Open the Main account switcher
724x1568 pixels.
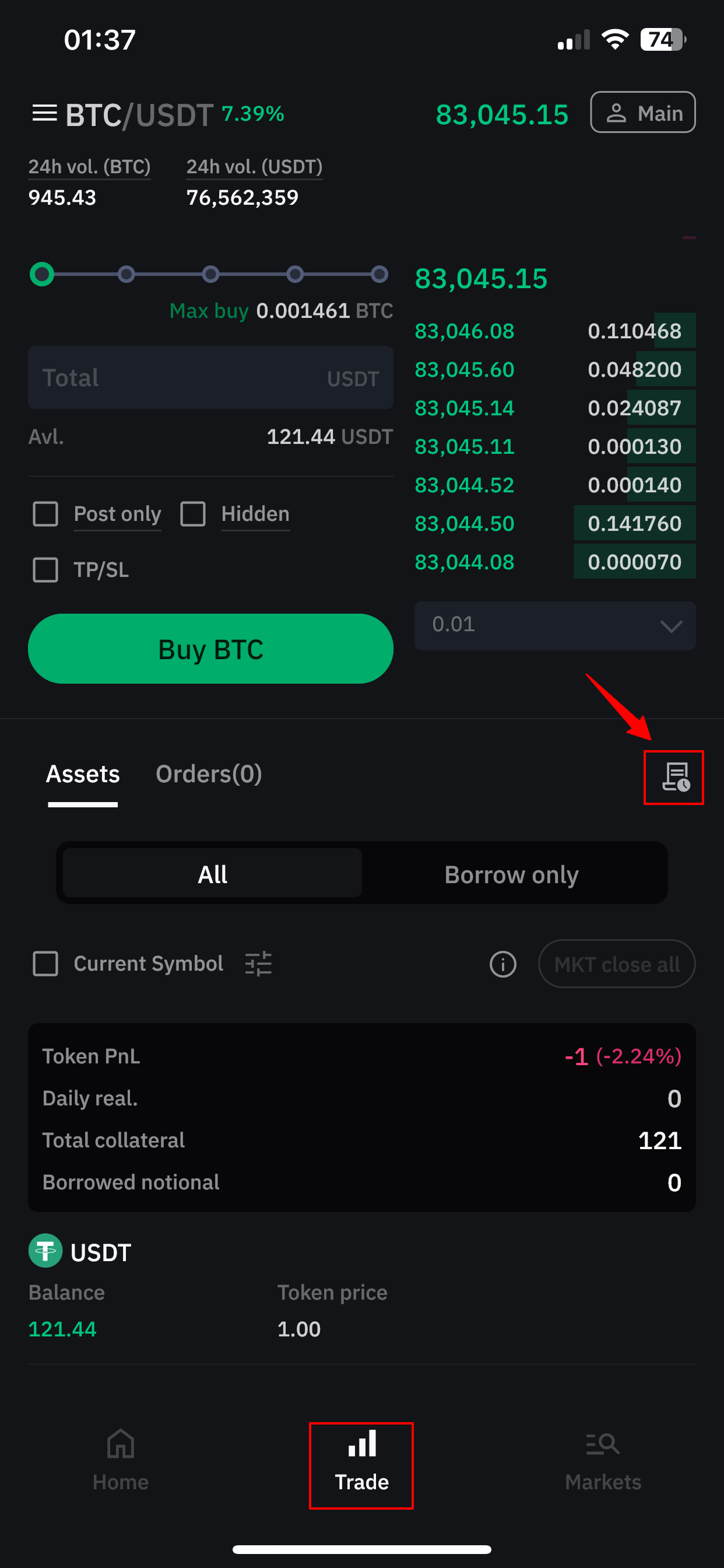[x=642, y=113]
